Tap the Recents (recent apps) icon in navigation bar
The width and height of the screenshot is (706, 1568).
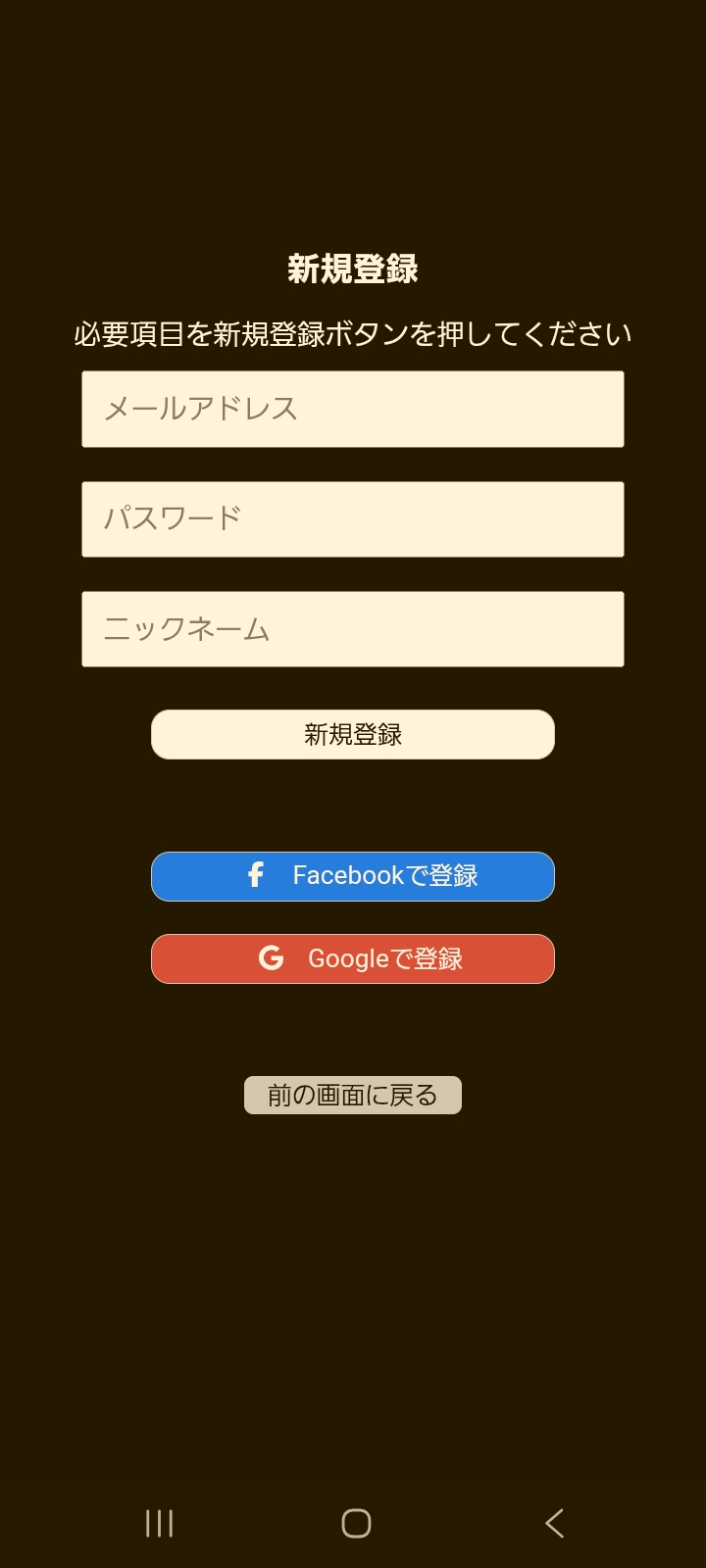158,1525
